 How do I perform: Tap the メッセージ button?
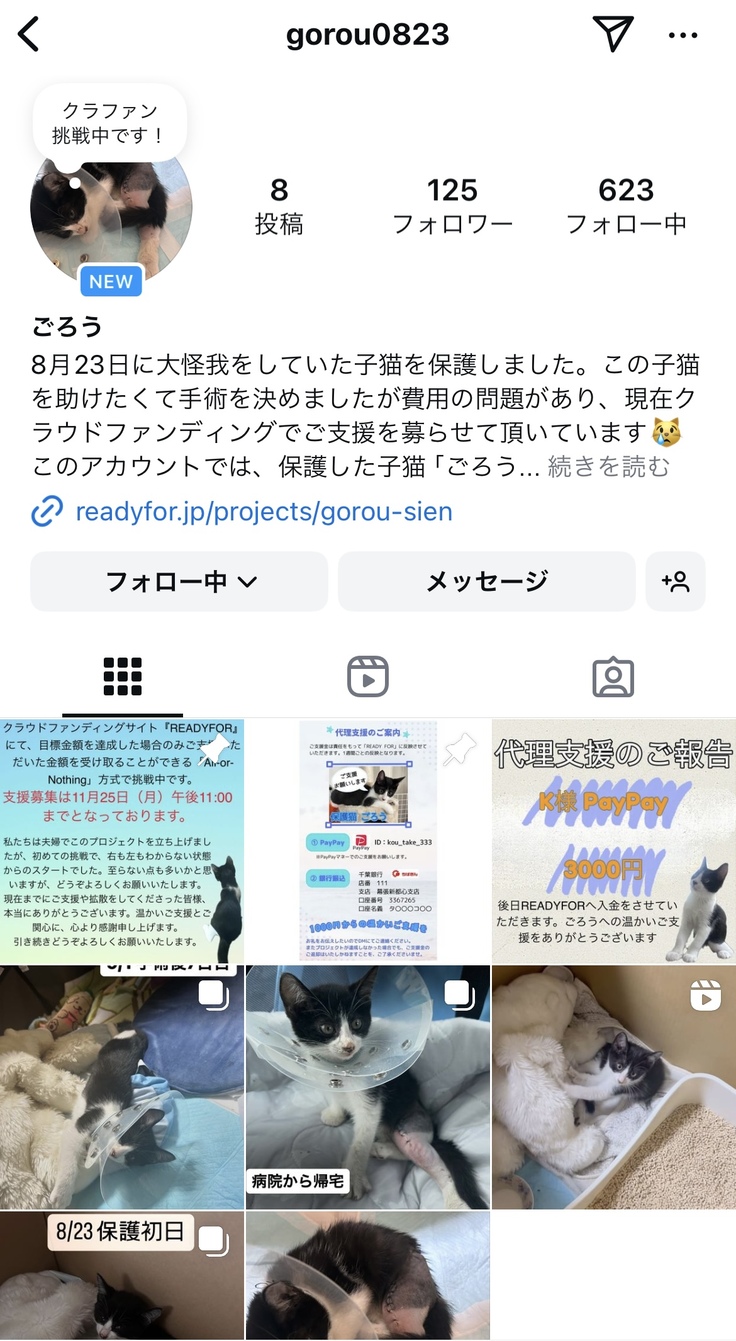coord(486,581)
